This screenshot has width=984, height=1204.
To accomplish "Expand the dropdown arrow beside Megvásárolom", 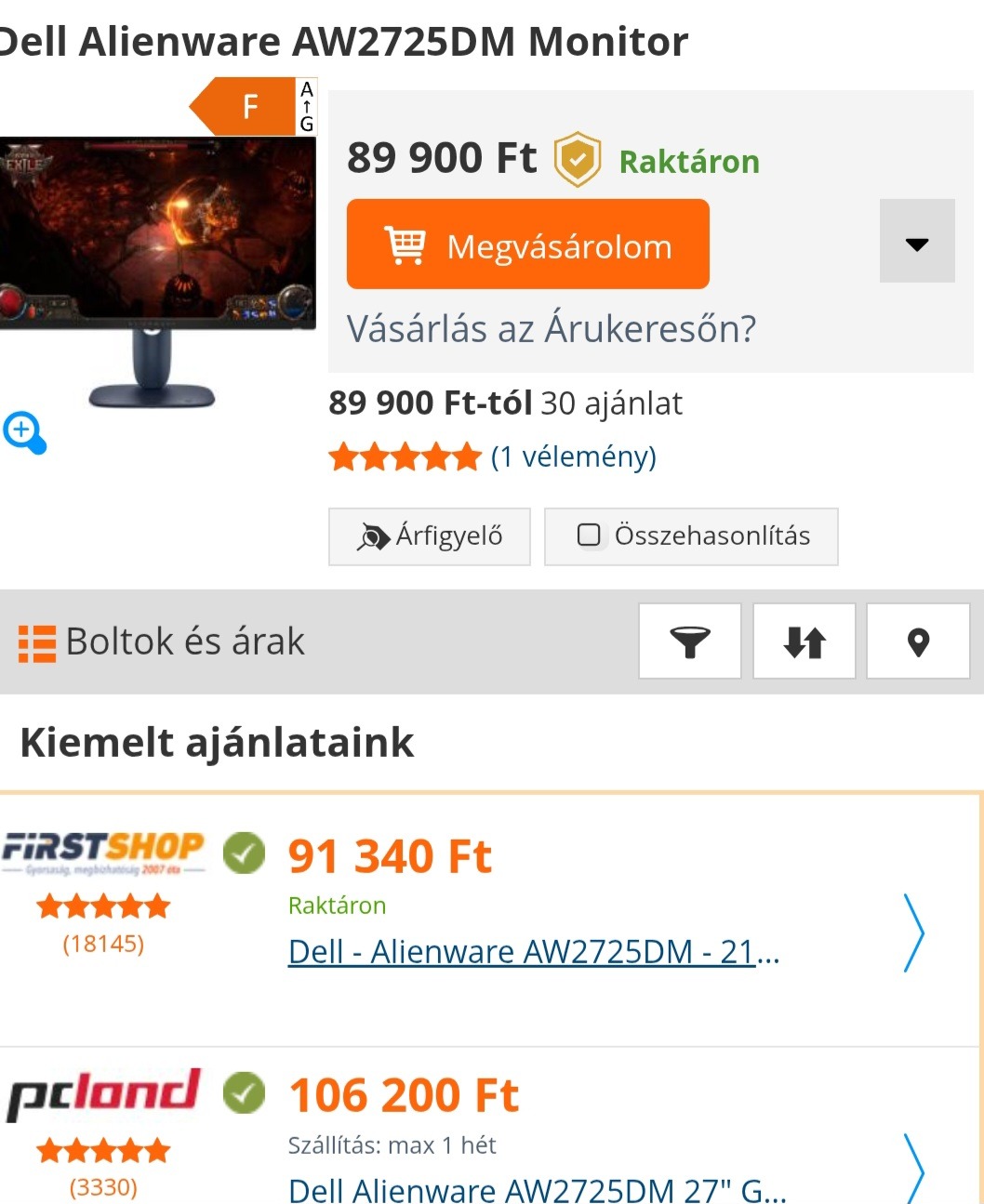I will click(x=916, y=242).
